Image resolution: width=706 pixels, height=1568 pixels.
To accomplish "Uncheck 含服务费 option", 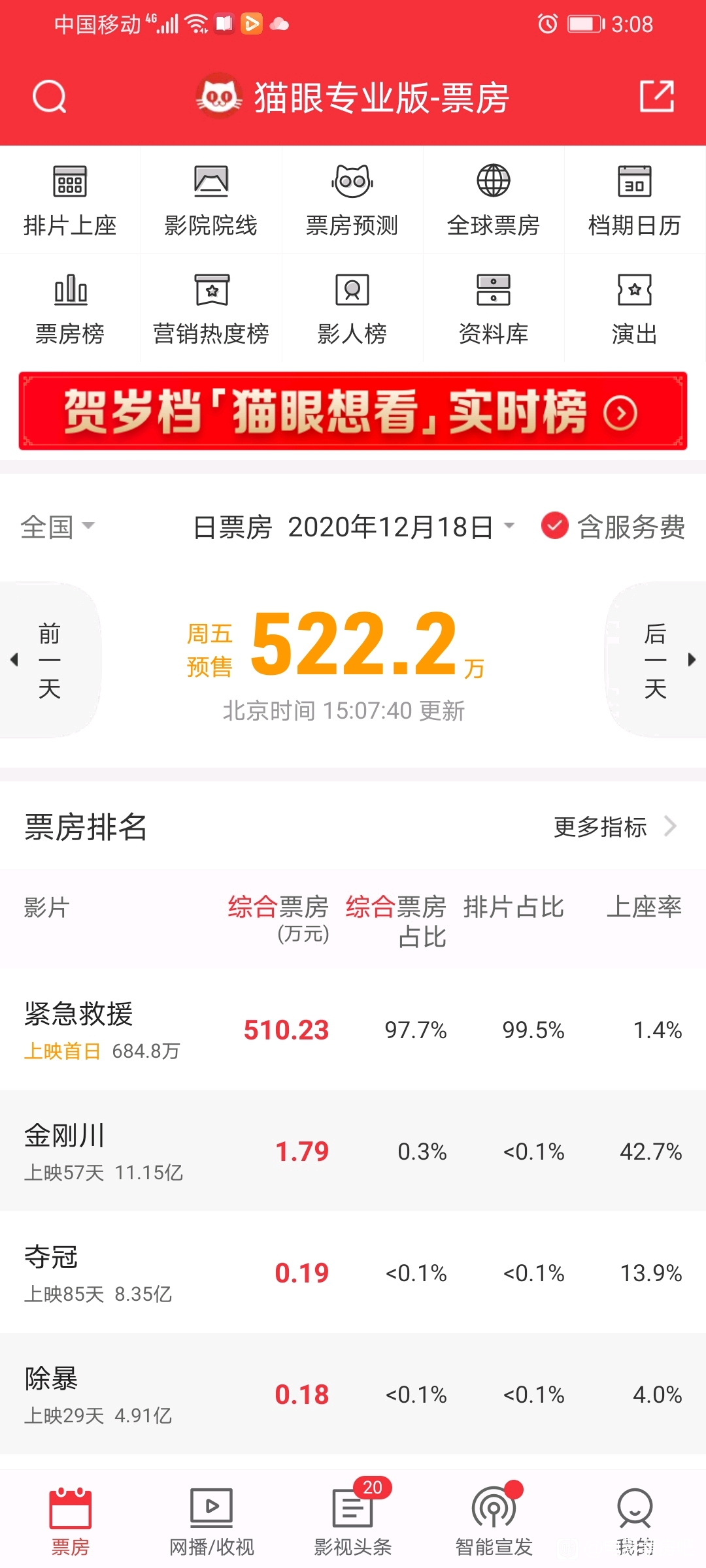I will coord(613,527).
